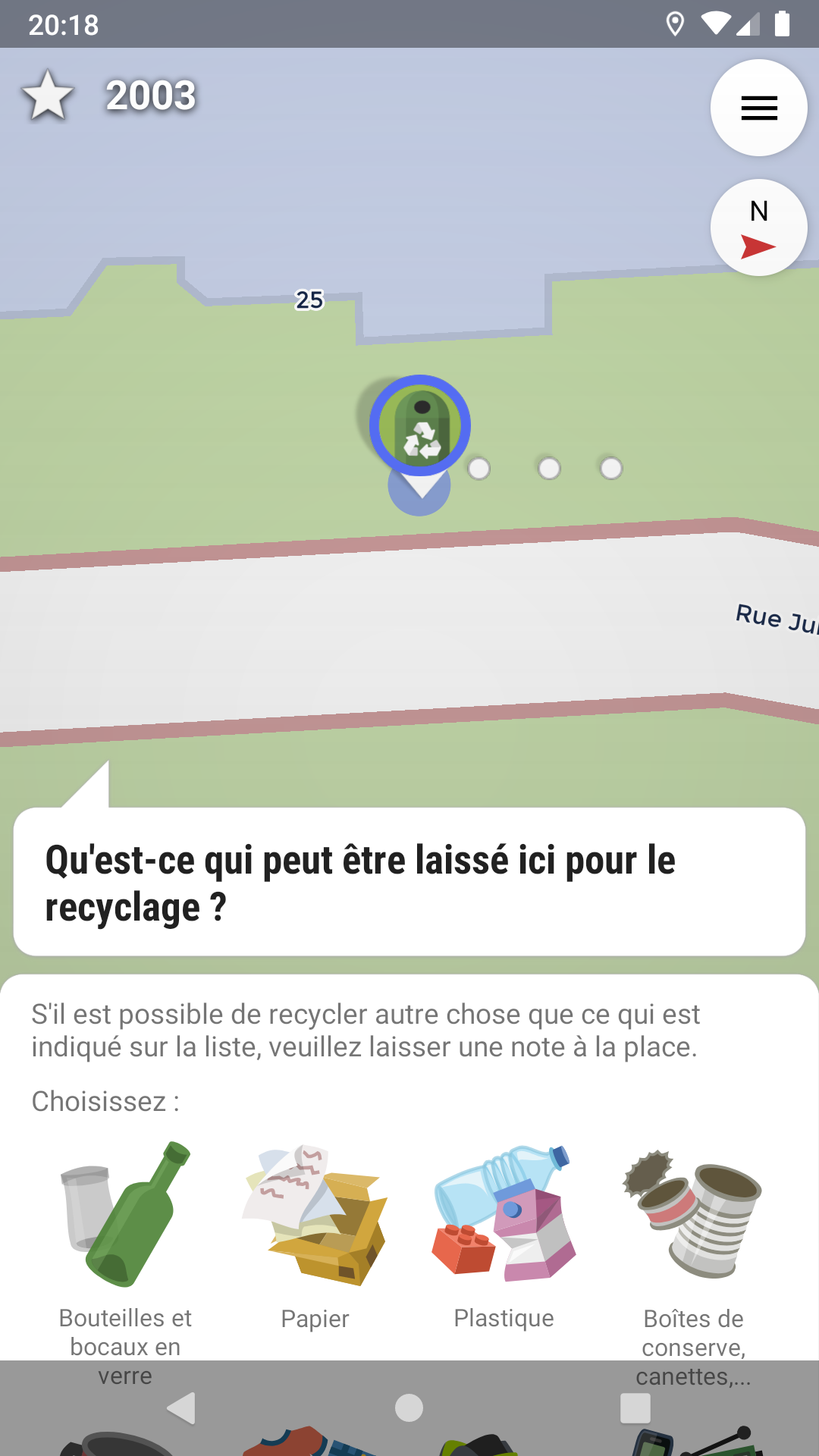Image resolution: width=819 pixels, height=1456 pixels.
Task: Tap the recycling container pin on map
Action: click(420, 426)
